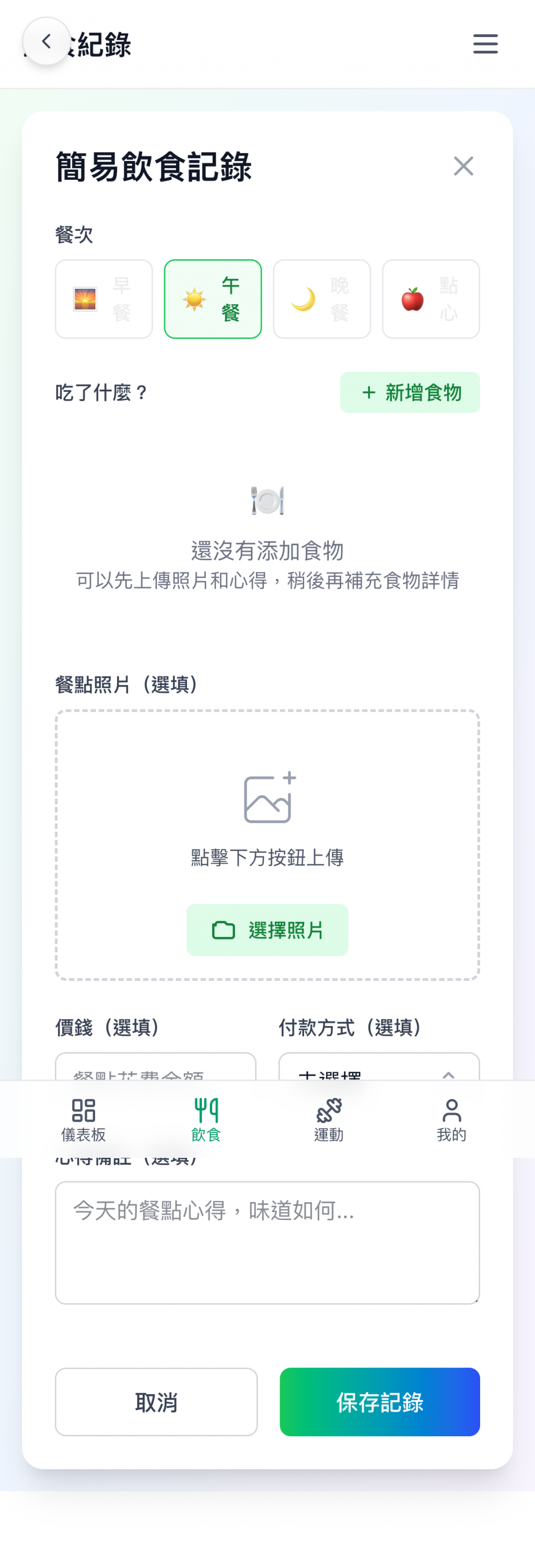
Task: Select the 點心 meal option
Action: (x=431, y=299)
